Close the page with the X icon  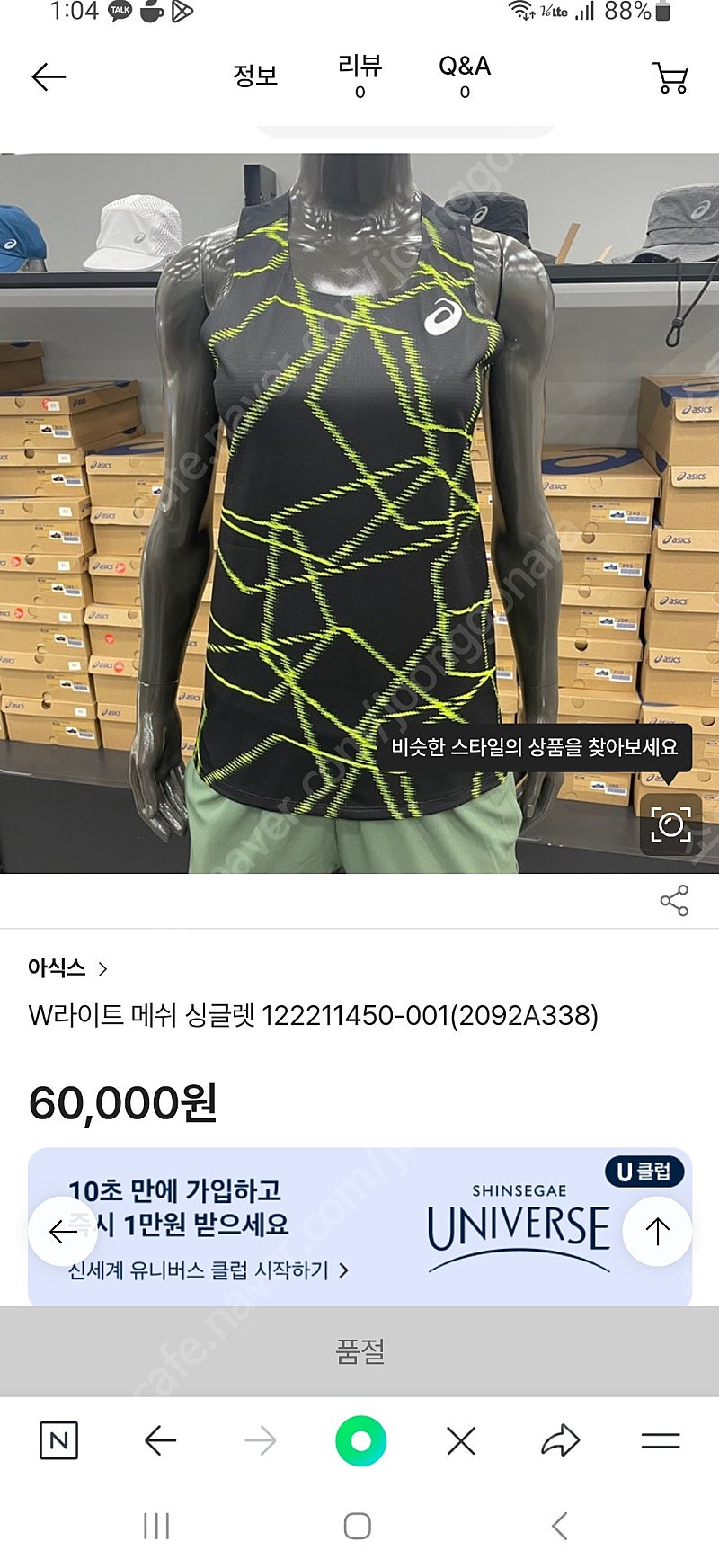(461, 1441)
